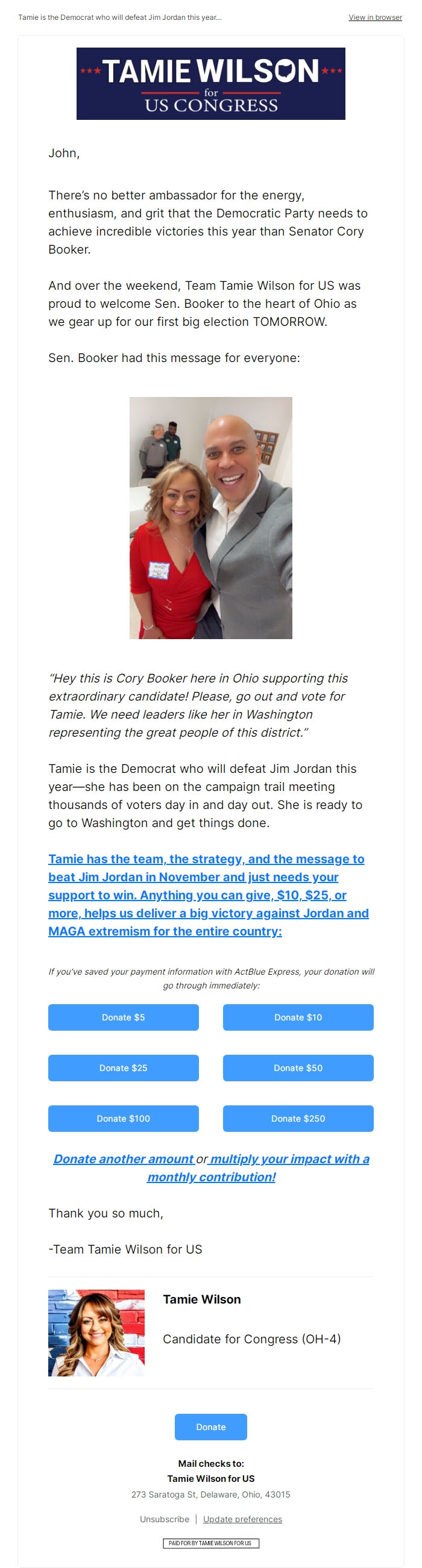Image resolution: width=422 pixels, height=1568 pixels.
Task: Select the Donate $10 button
Action: point(298,1017)
